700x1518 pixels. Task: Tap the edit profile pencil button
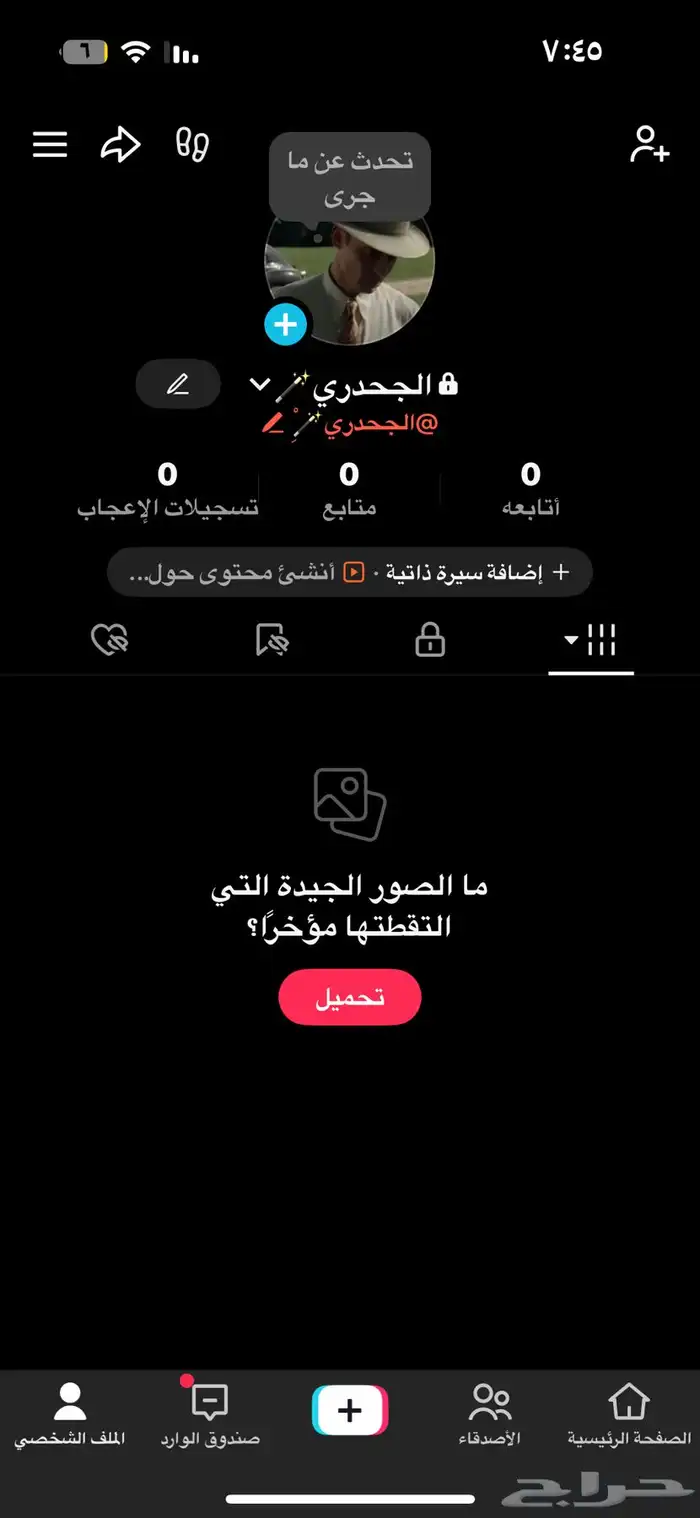pos(178,384)
